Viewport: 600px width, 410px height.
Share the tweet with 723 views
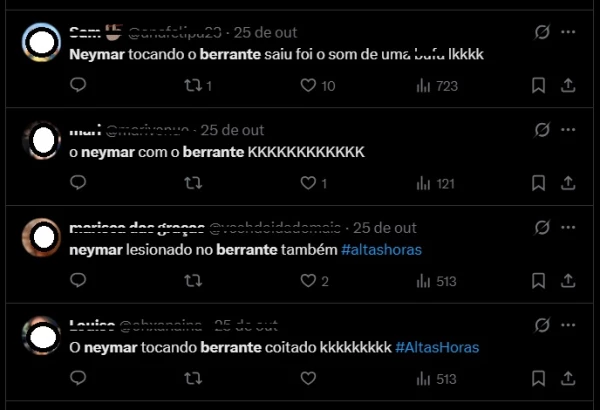coord(569,86)
